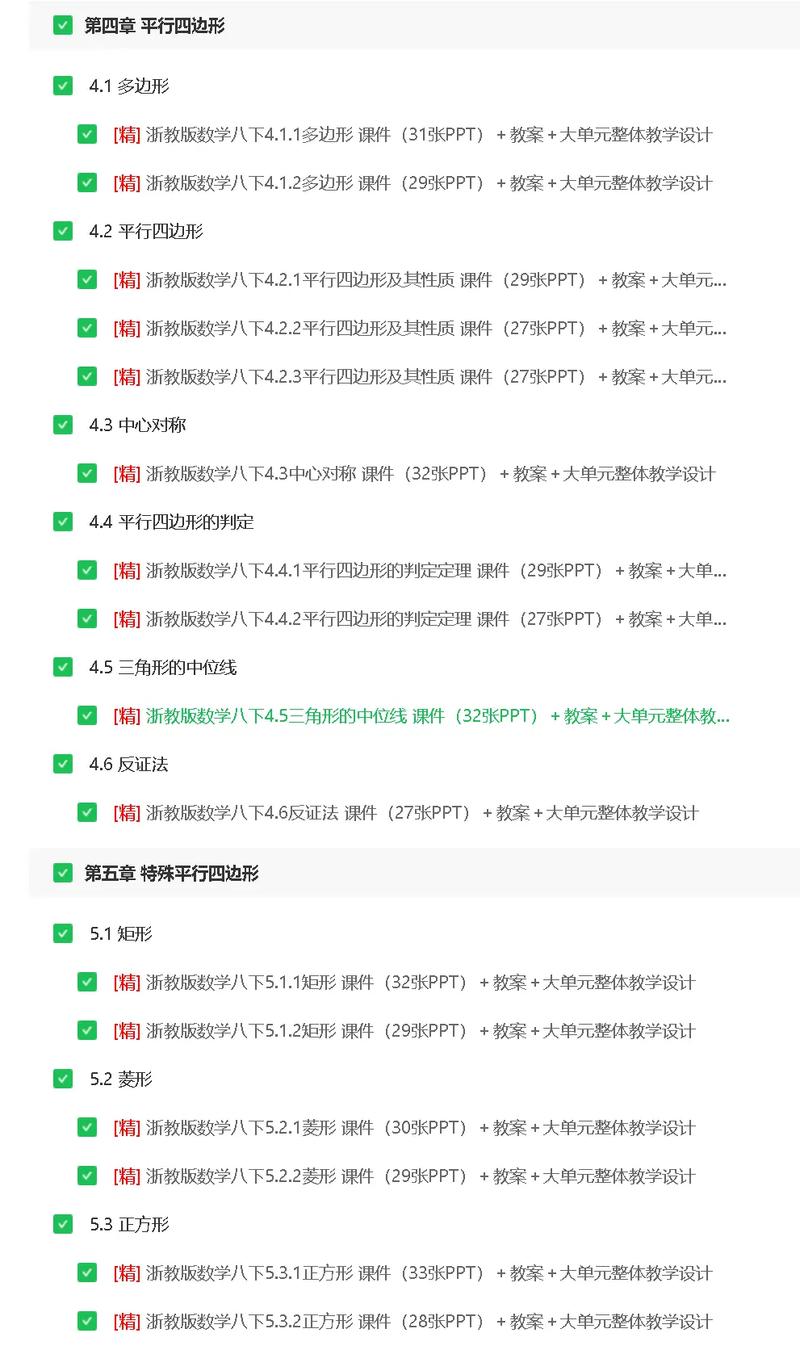Toggle the checkbox next to 4.1 多边形
800x1354 pixels.
pyautogui.click(x=62, y=87)
